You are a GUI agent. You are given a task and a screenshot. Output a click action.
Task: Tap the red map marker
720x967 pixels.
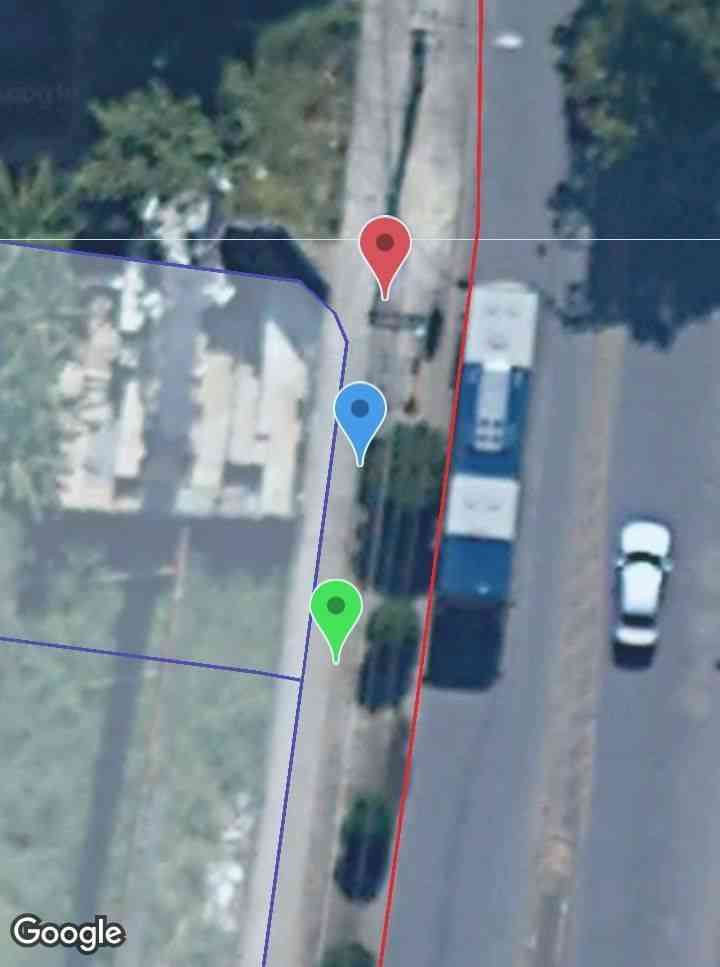385,248
